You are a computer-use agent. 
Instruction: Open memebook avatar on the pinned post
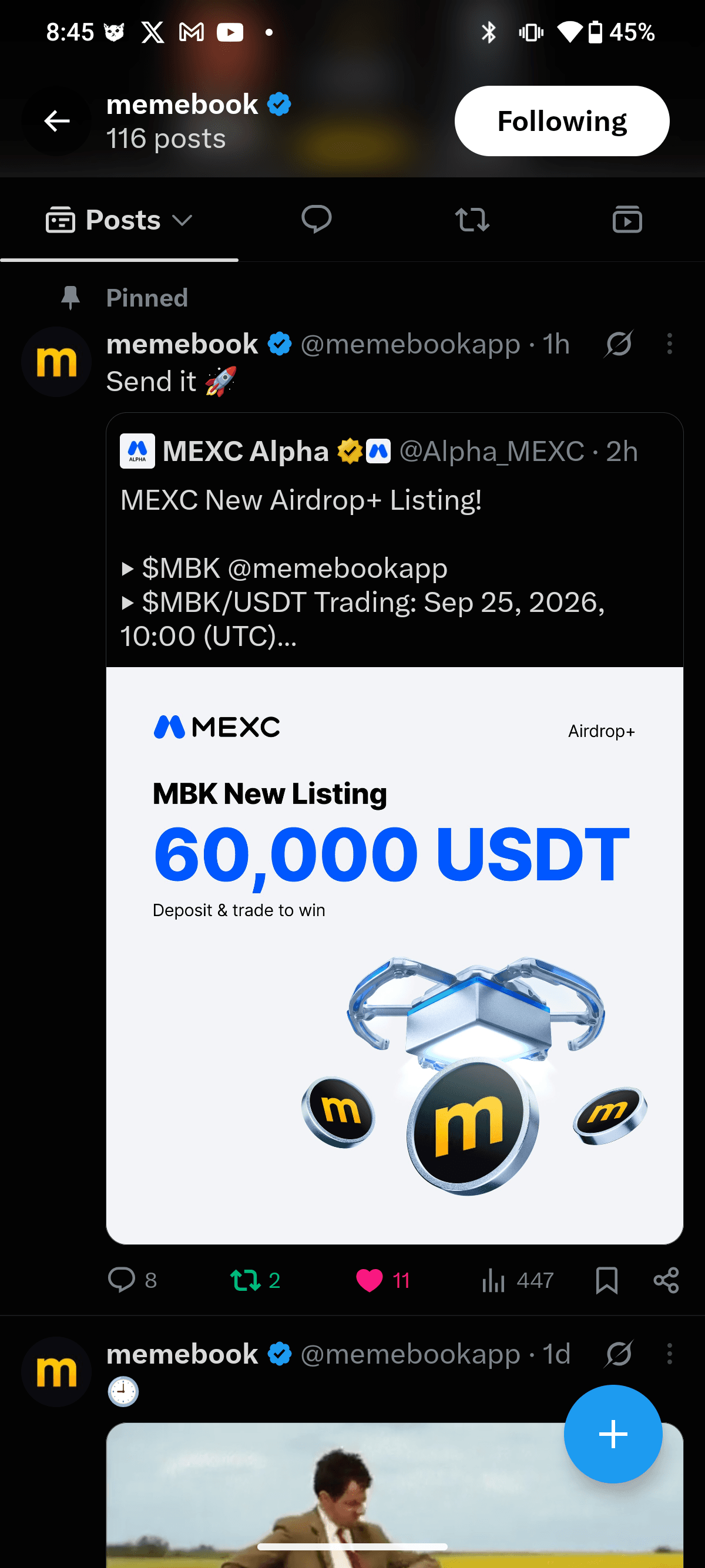56,362
